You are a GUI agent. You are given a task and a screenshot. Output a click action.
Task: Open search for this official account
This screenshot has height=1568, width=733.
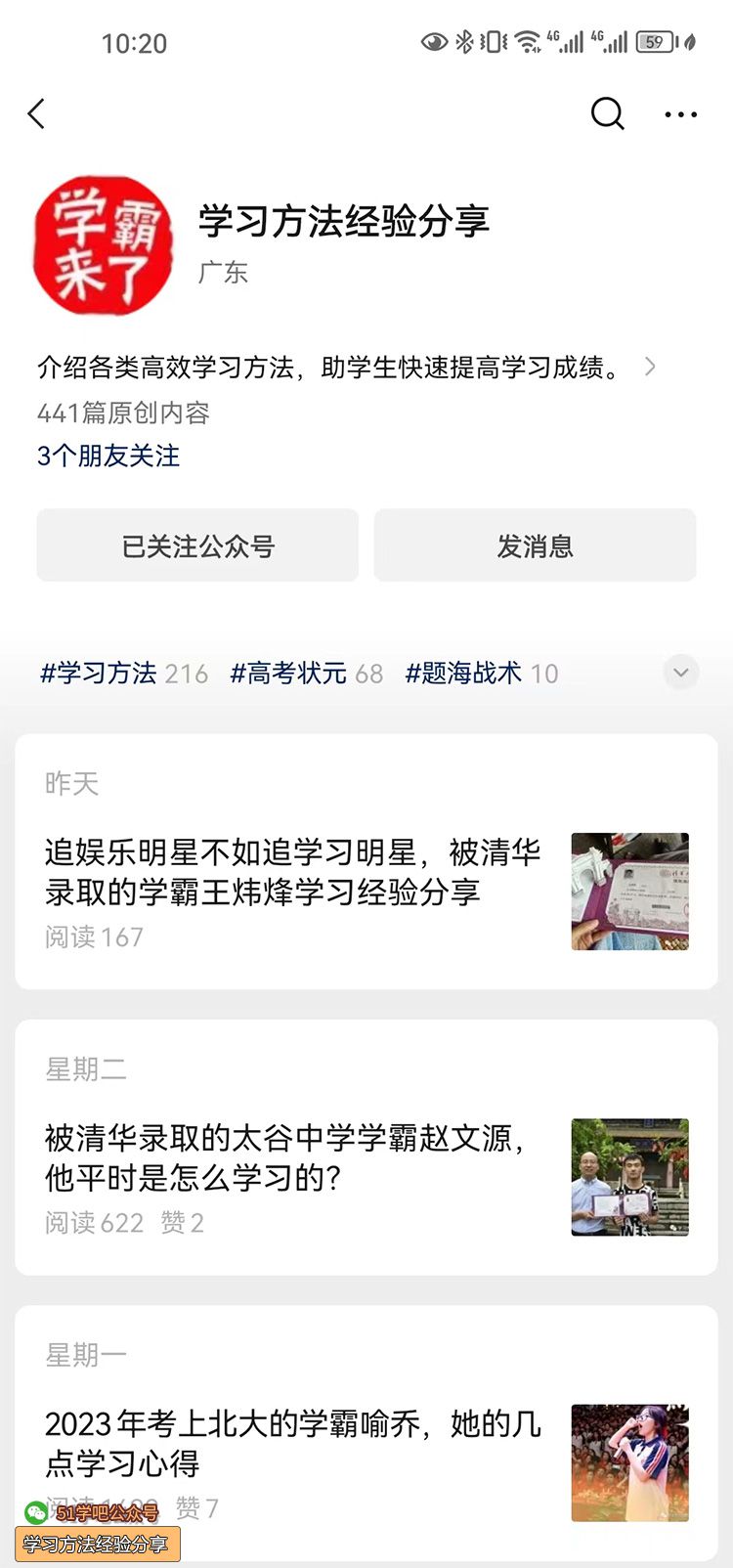pyautogui.click(x=607, y=114)
